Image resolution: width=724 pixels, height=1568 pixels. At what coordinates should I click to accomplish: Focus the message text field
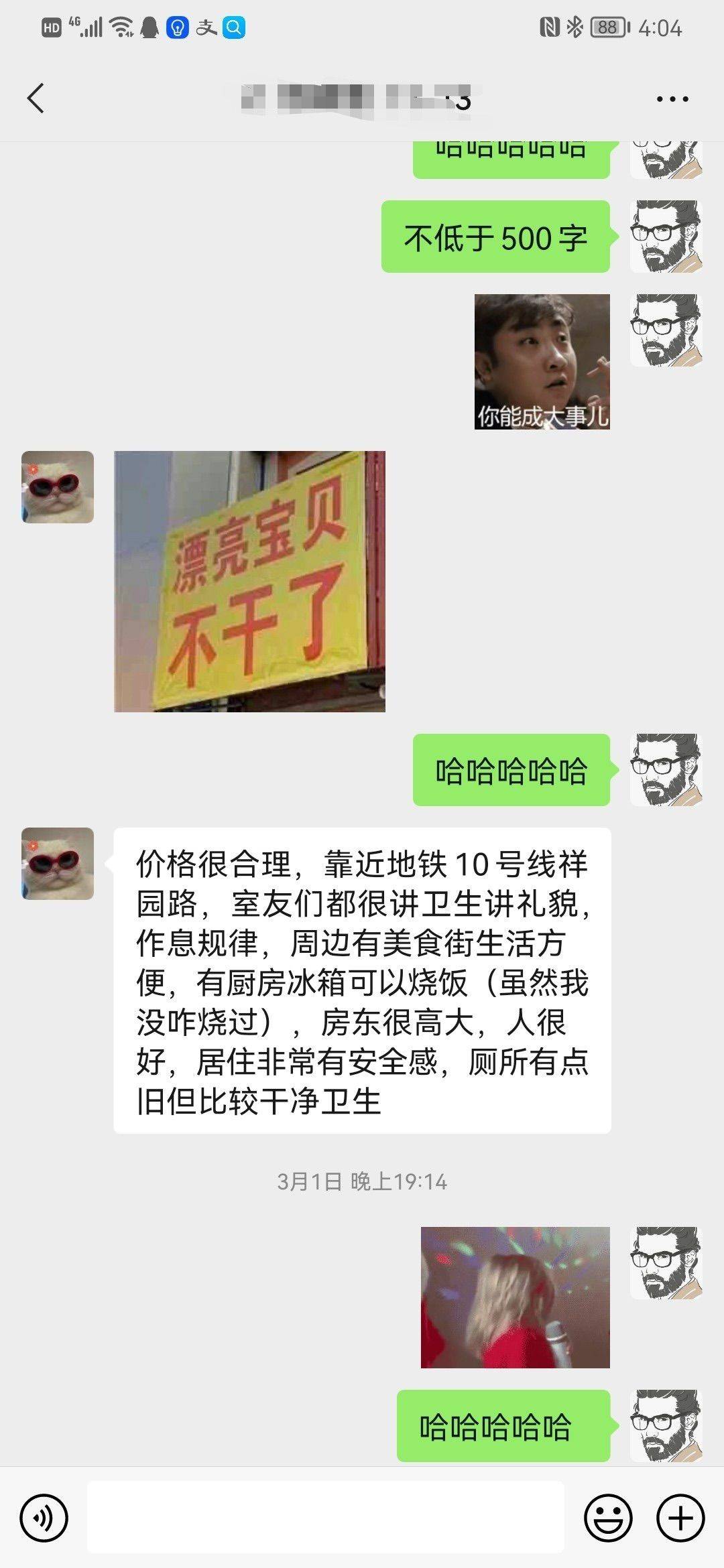pos(325,1517)
